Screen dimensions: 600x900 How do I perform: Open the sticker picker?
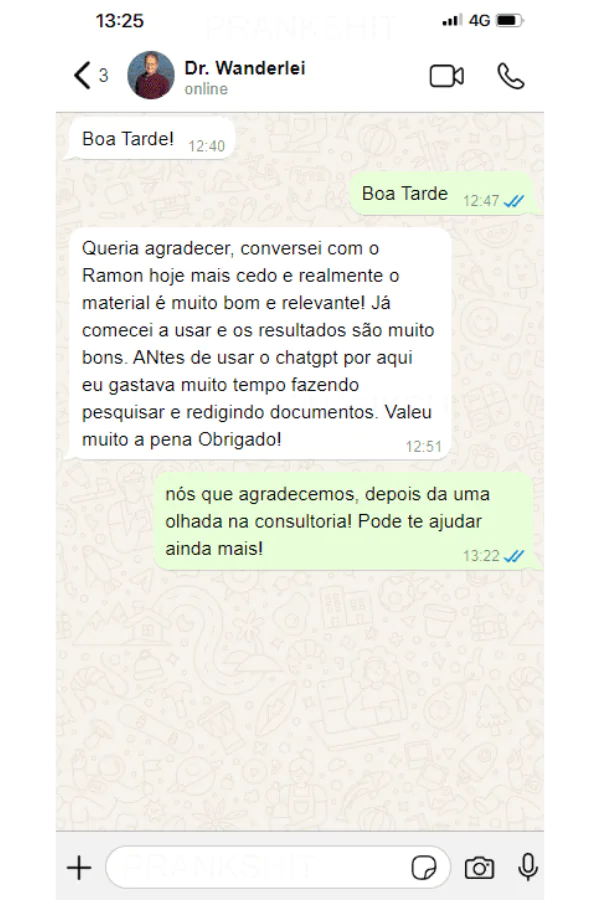(424, 867)
